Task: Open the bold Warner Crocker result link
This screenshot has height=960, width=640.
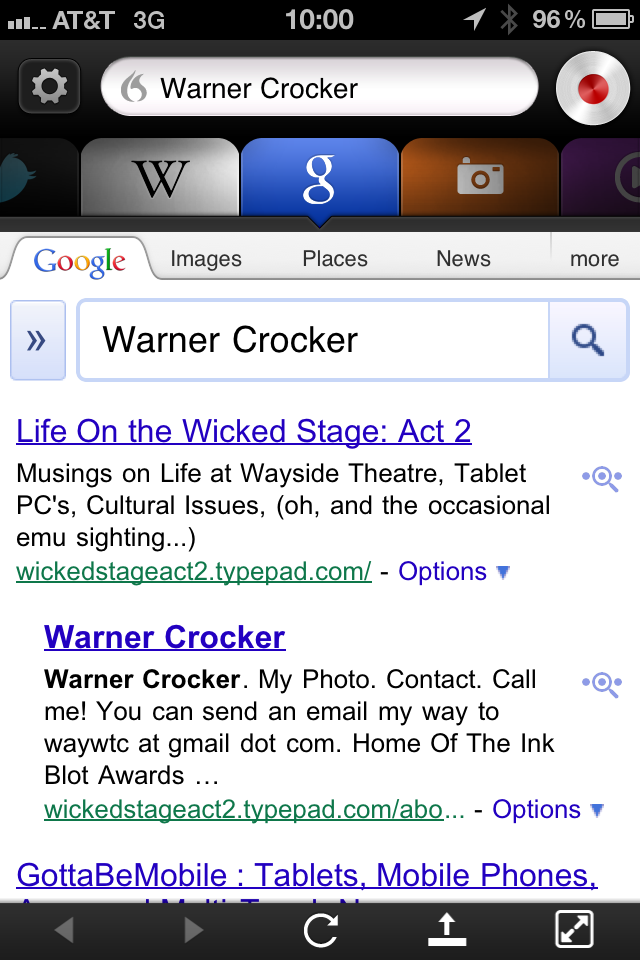Action: [x=164, y=637]
